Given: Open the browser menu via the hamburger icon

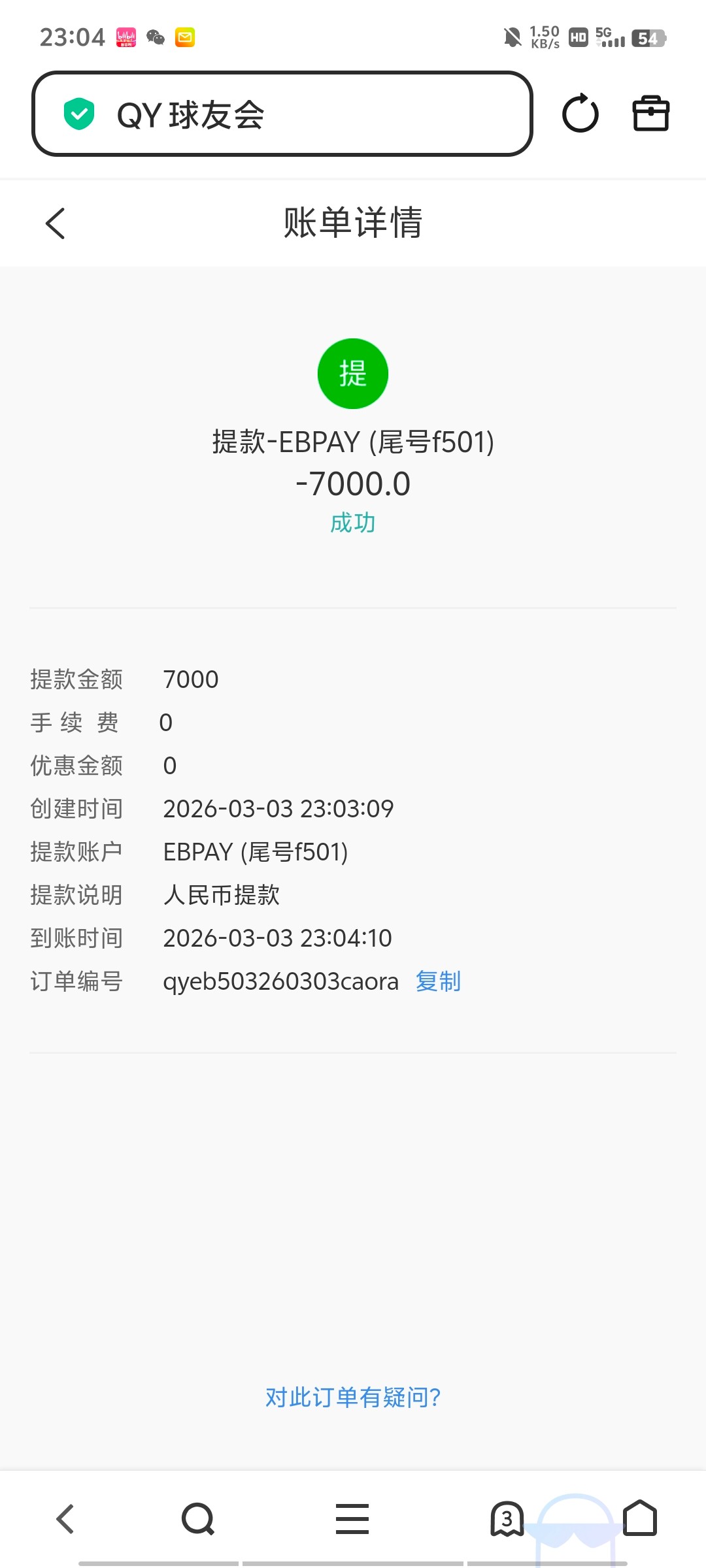Looking at the screenshot, I should (352, 1519).
